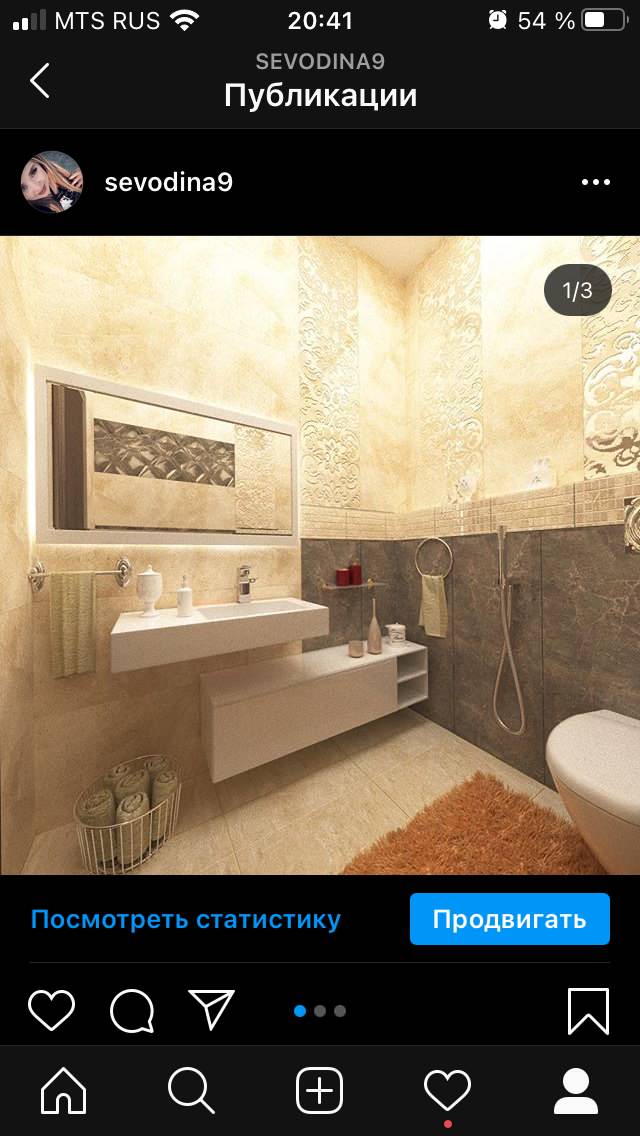
Task: Open the post's three-dot options menu
Action: [x=595, y=182]
